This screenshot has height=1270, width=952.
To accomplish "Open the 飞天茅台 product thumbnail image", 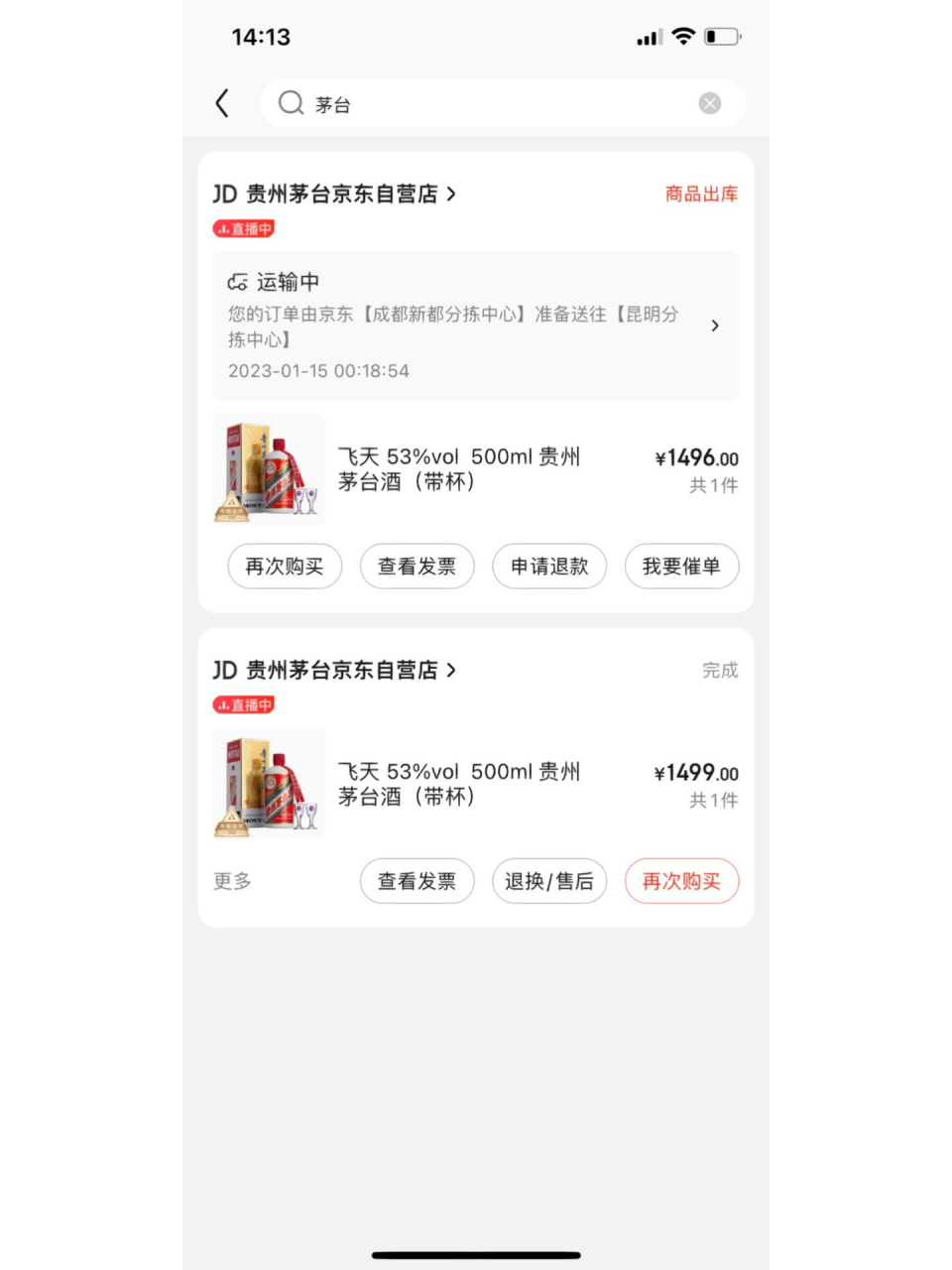I will 268,468.
